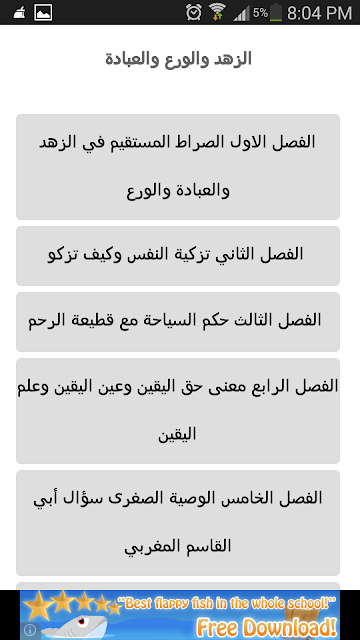The height and width of the screenshot is (640, 360).
Task: Open chapter one الفصل الاول الصراط المستقيم
Action: tap(178, 167)
